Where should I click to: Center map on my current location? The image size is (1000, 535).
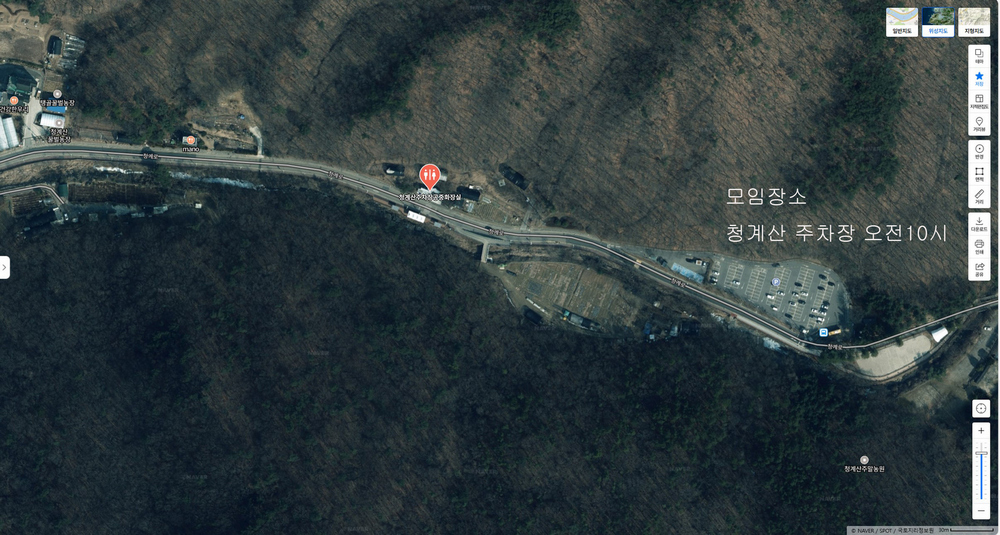pyautogui.click(x=981, y=408)
